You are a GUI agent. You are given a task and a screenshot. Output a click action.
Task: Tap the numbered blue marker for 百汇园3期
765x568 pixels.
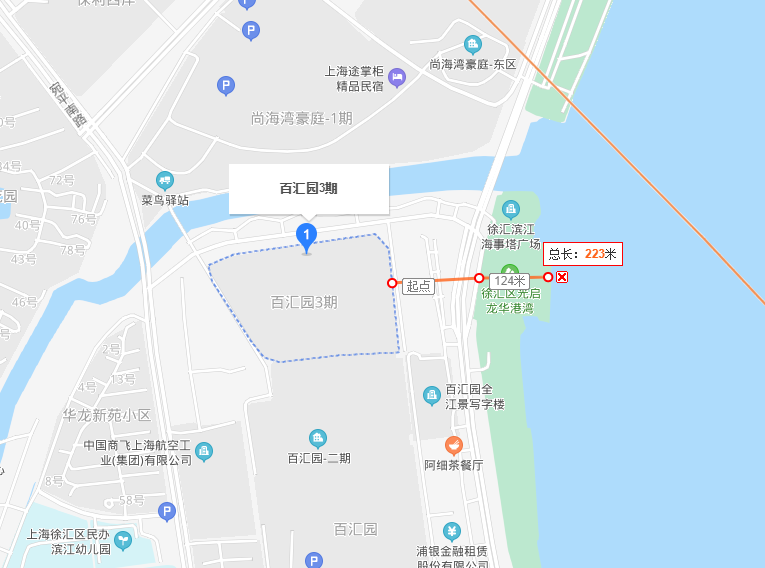point(306,239)
